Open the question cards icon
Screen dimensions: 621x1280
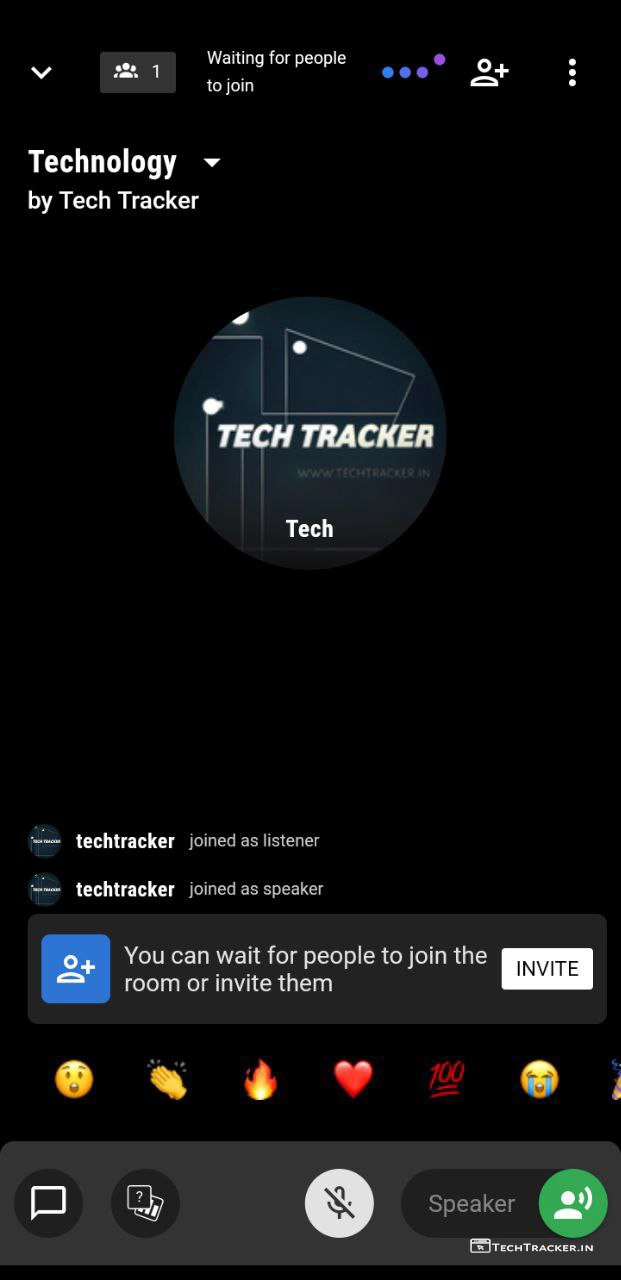[145, 1203]
